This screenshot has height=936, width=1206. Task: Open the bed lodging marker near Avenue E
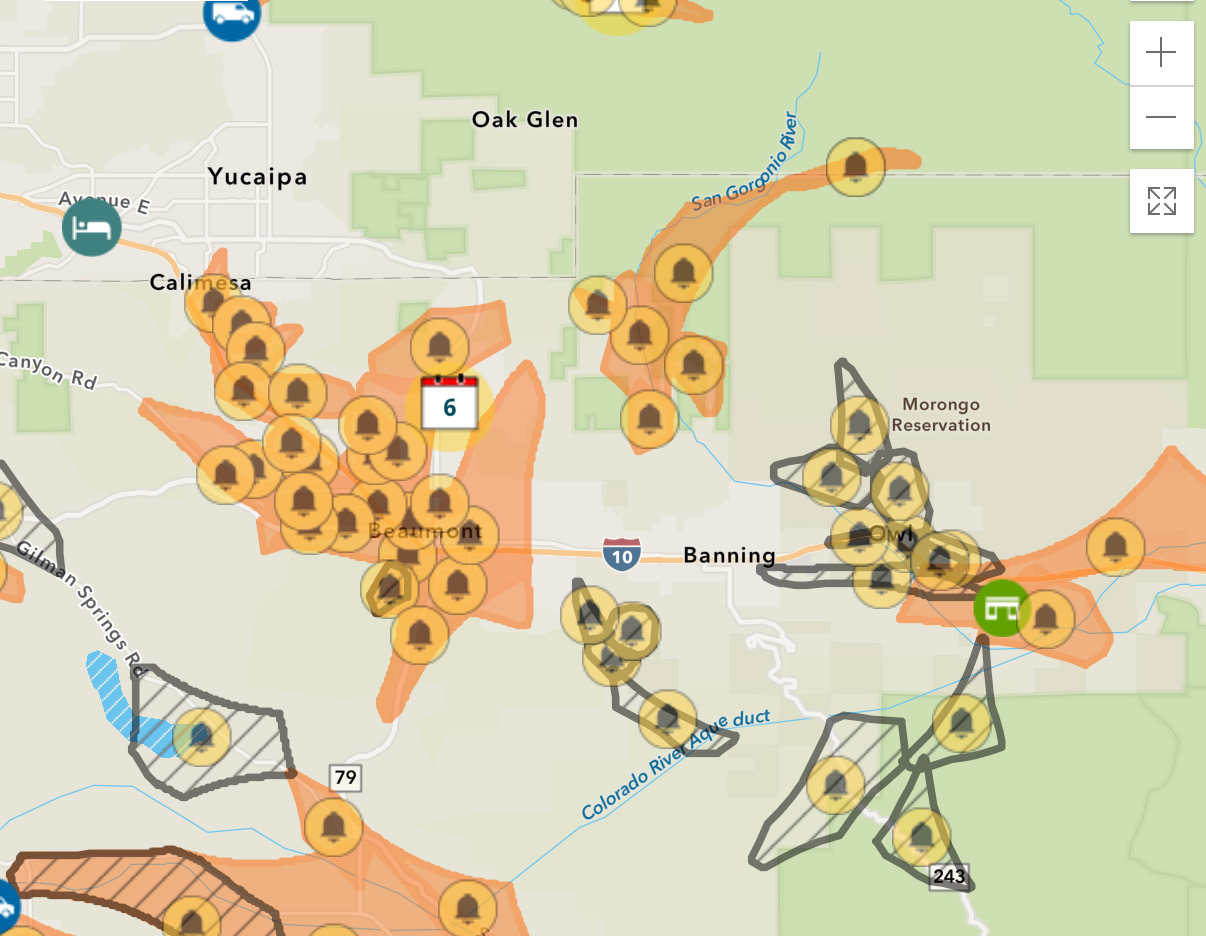[91, 227]
